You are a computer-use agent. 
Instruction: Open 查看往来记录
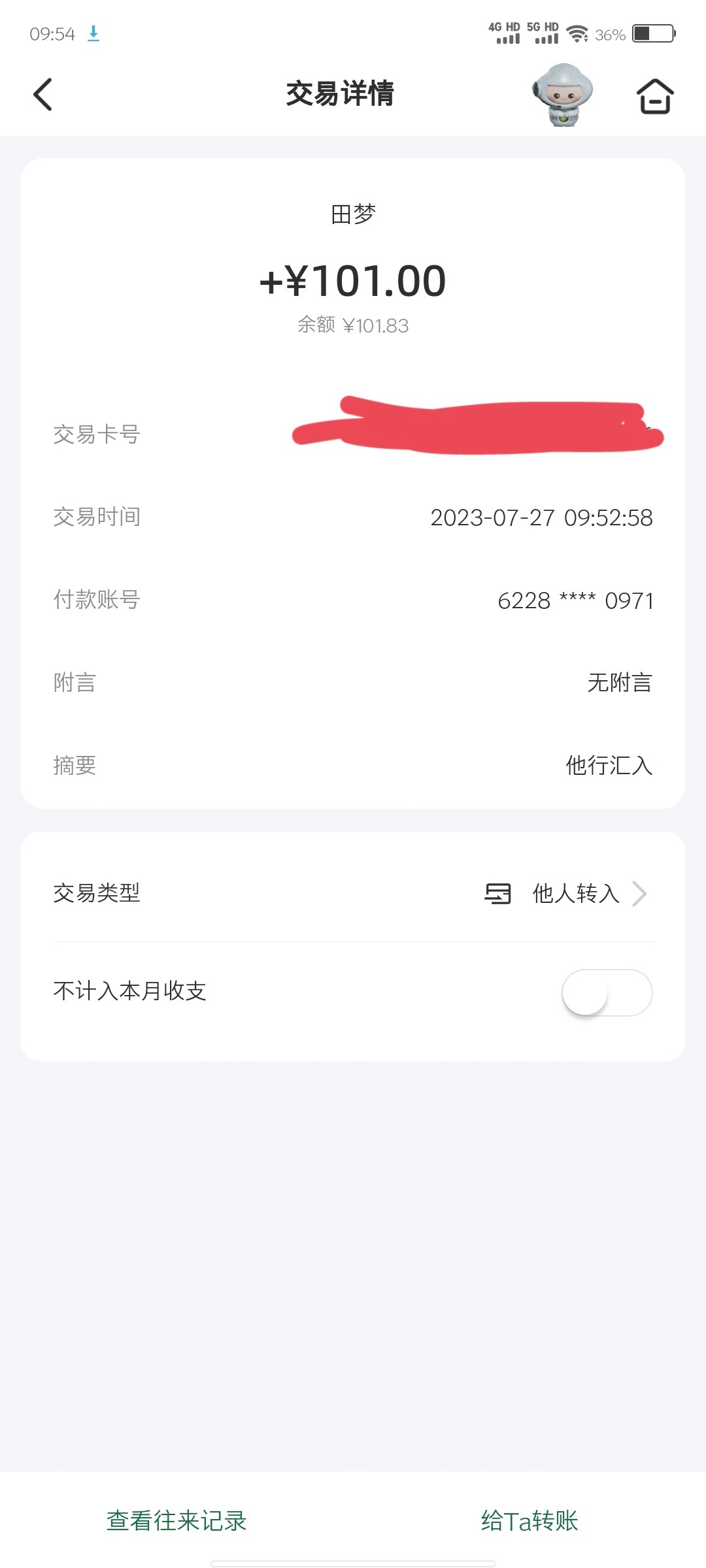pyautogui.click(x=176, y=1521)
